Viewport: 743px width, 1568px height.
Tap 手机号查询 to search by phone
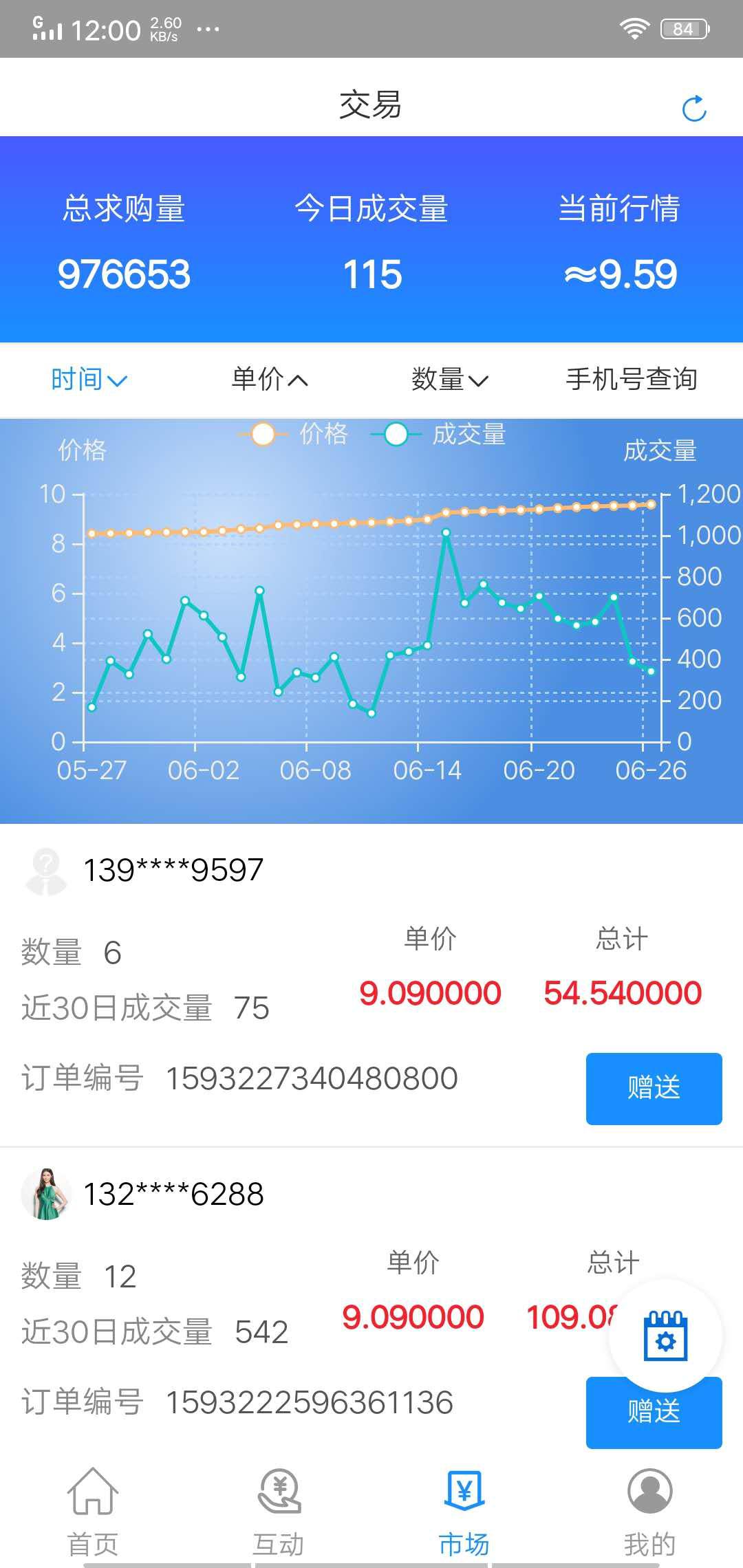click(x=631, y=379)
